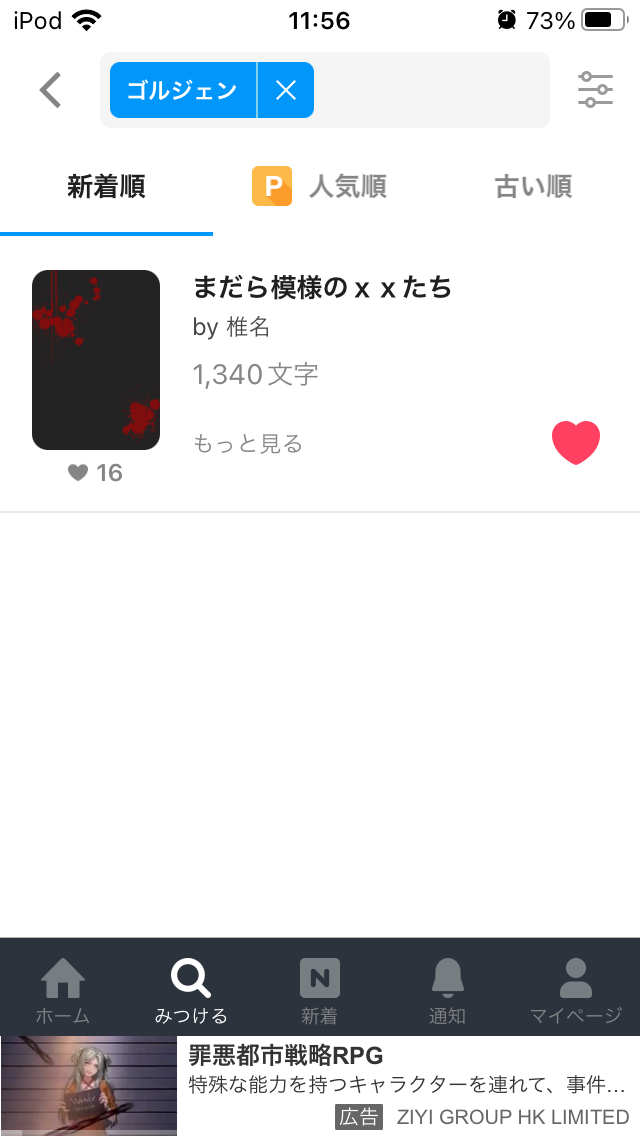Open the みつける search tab
640x1136 pixels.
pos(191,990)
